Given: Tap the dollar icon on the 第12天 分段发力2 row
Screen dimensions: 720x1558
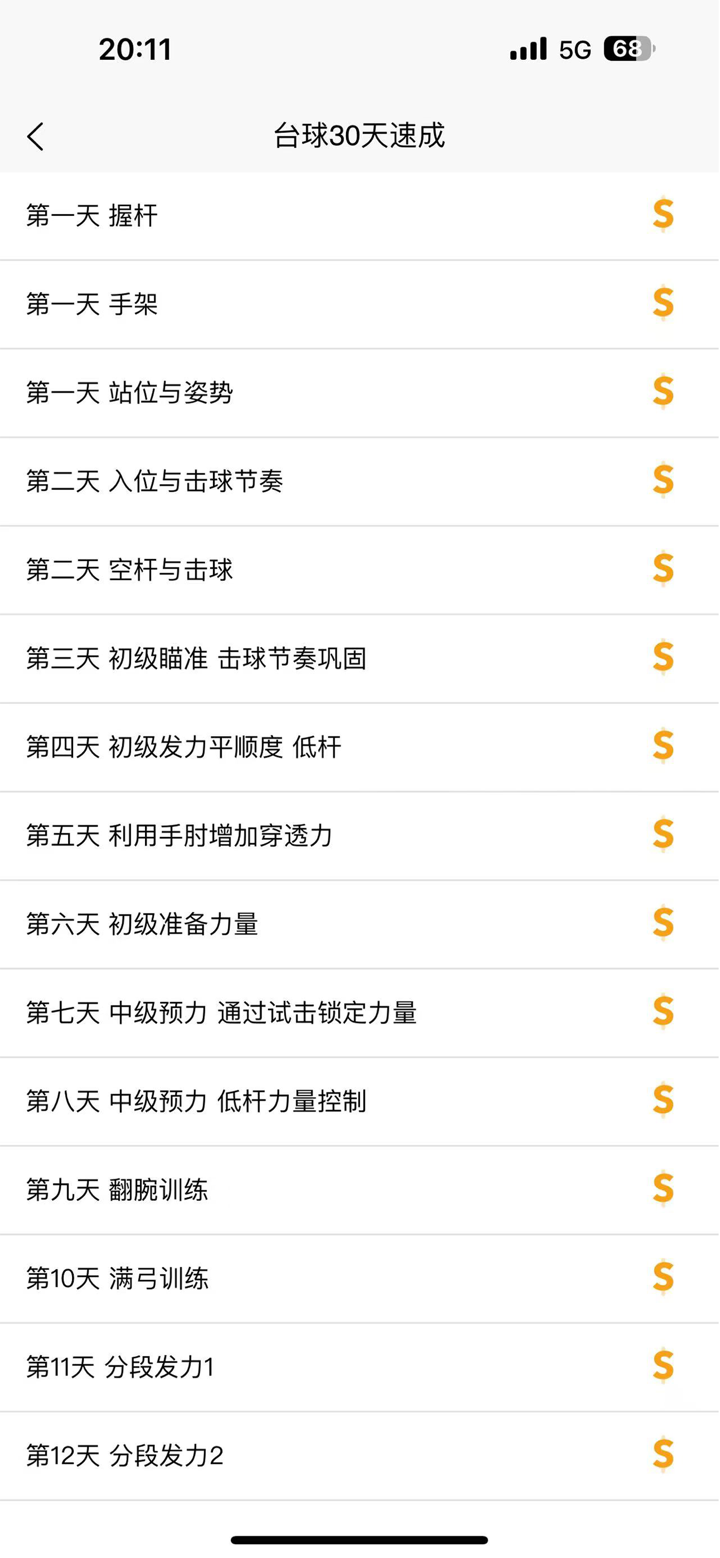Looking at the screenshot, I should click(662, 1455).
